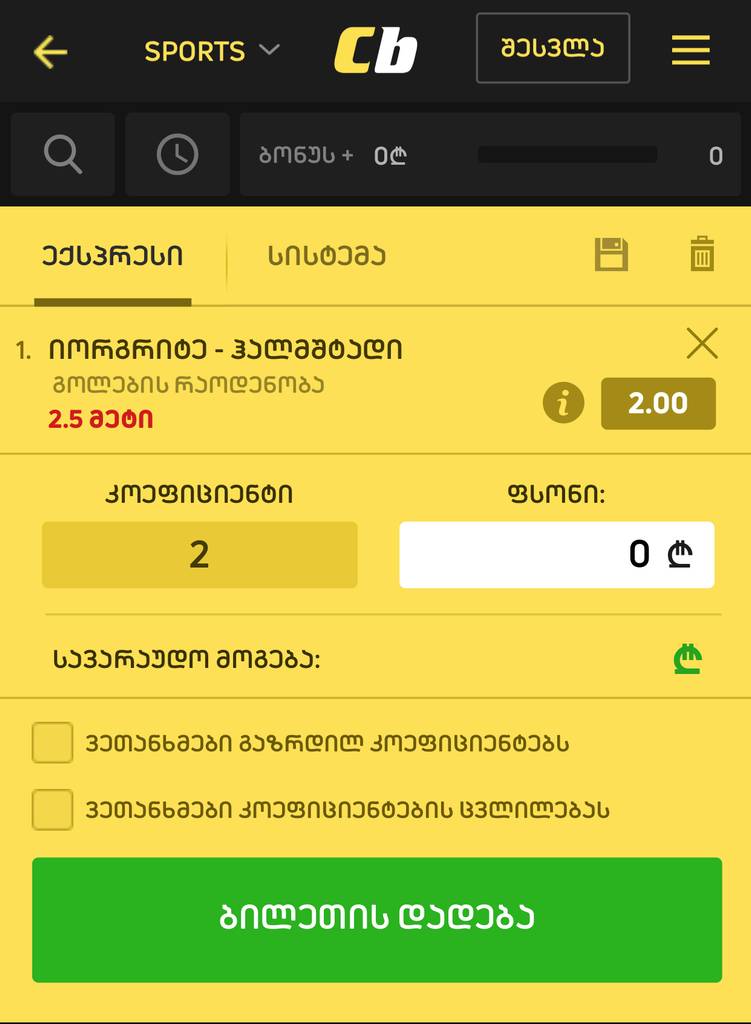Image resolution: width=751 pixels, height=1024 pixels.
Task: Click the Cb logo in the header
Action: tap(377, 50)
